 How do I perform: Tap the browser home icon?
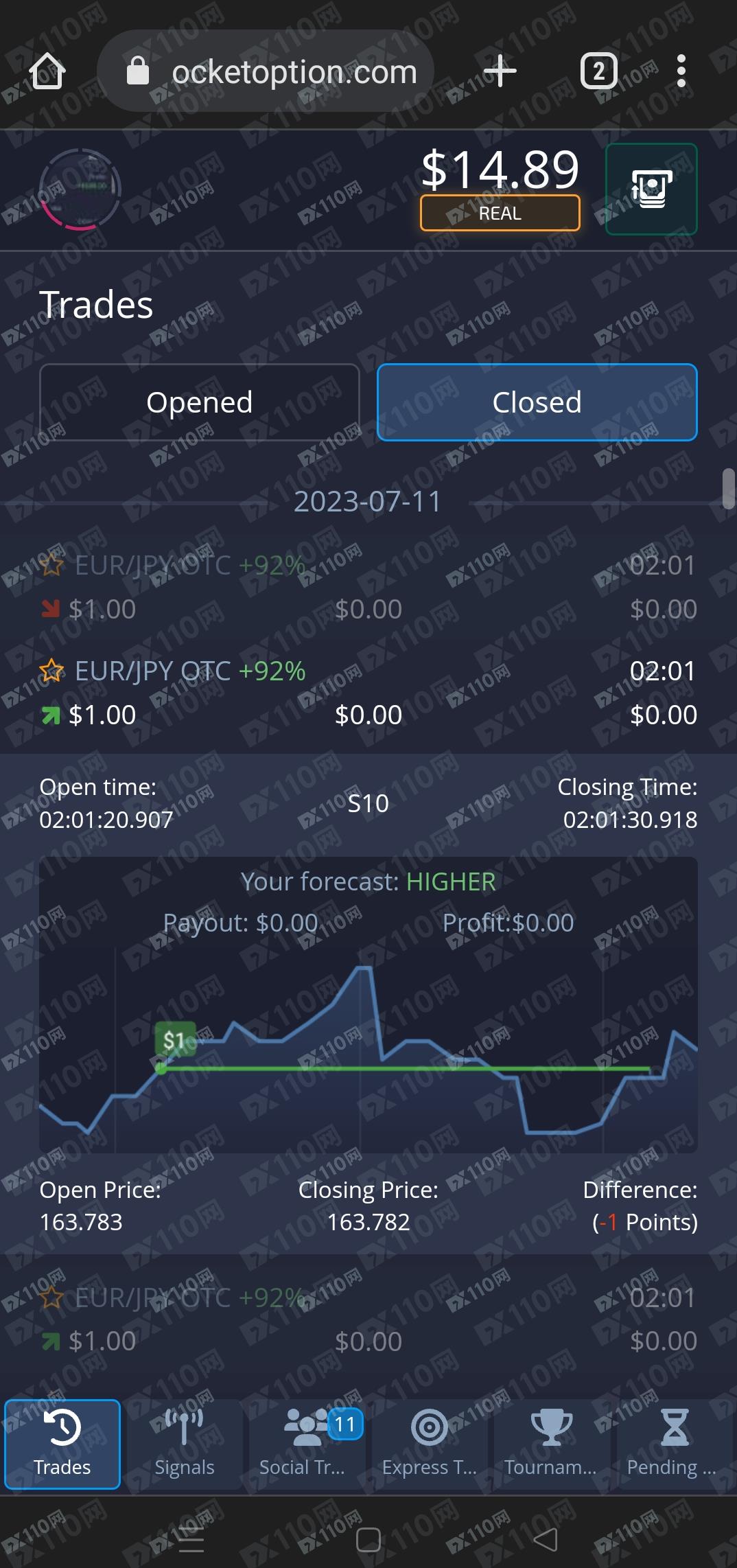pyautogui.click(x=47, y=71)
